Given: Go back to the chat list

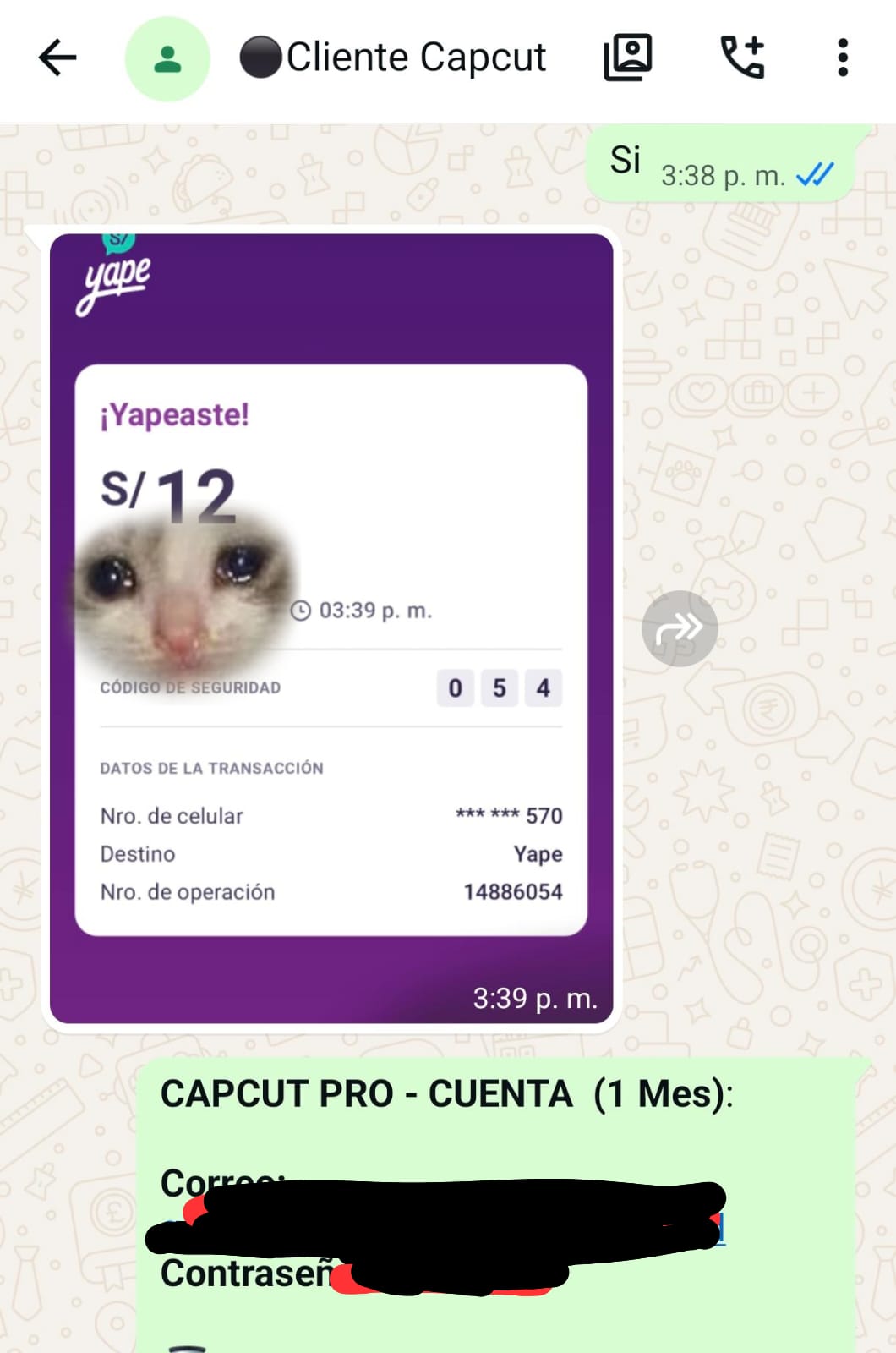Looking at the screenshot, I should 57,58.
